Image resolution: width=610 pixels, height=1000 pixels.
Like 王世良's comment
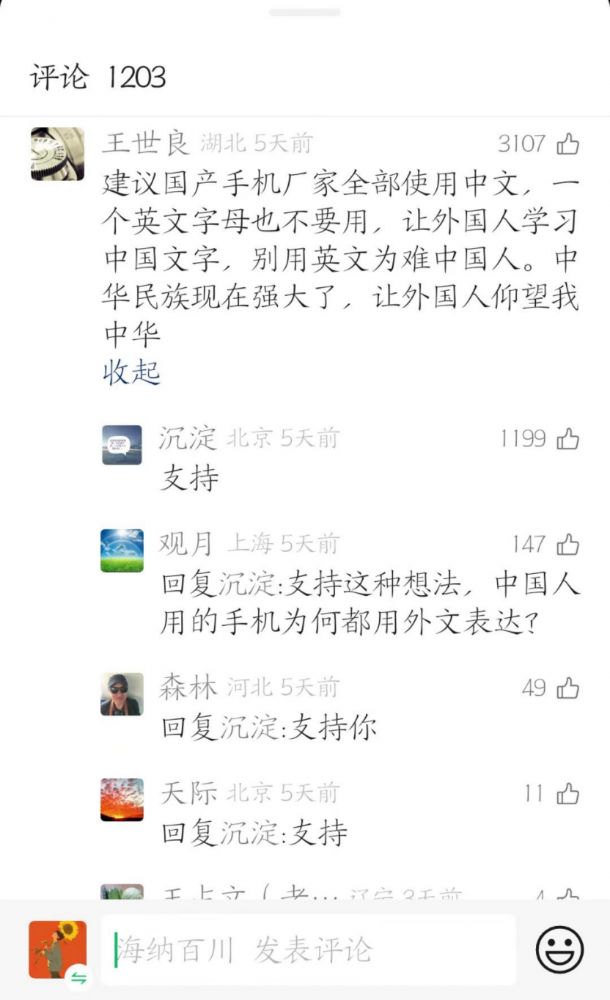pos(567,144)
